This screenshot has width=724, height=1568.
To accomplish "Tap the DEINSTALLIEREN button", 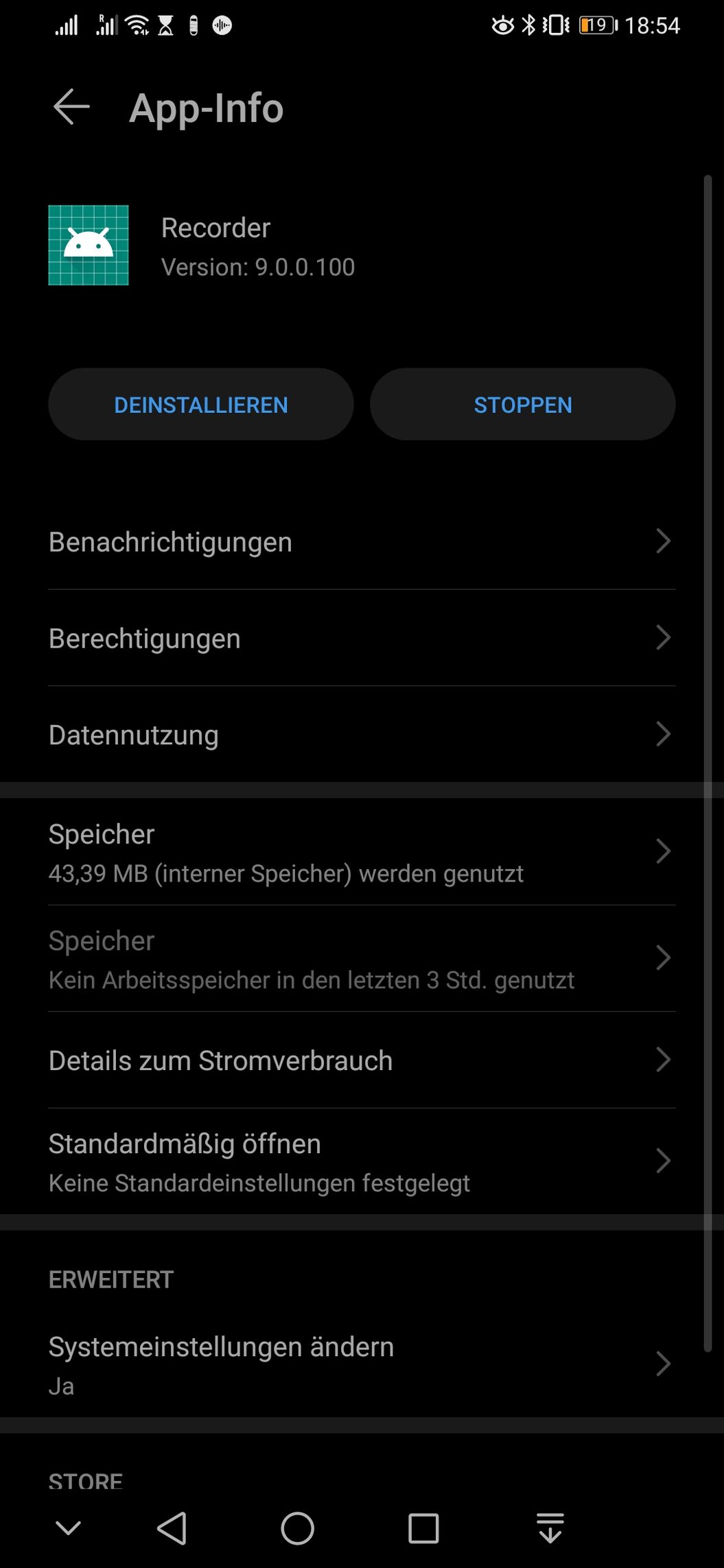I will pos(201,405).
